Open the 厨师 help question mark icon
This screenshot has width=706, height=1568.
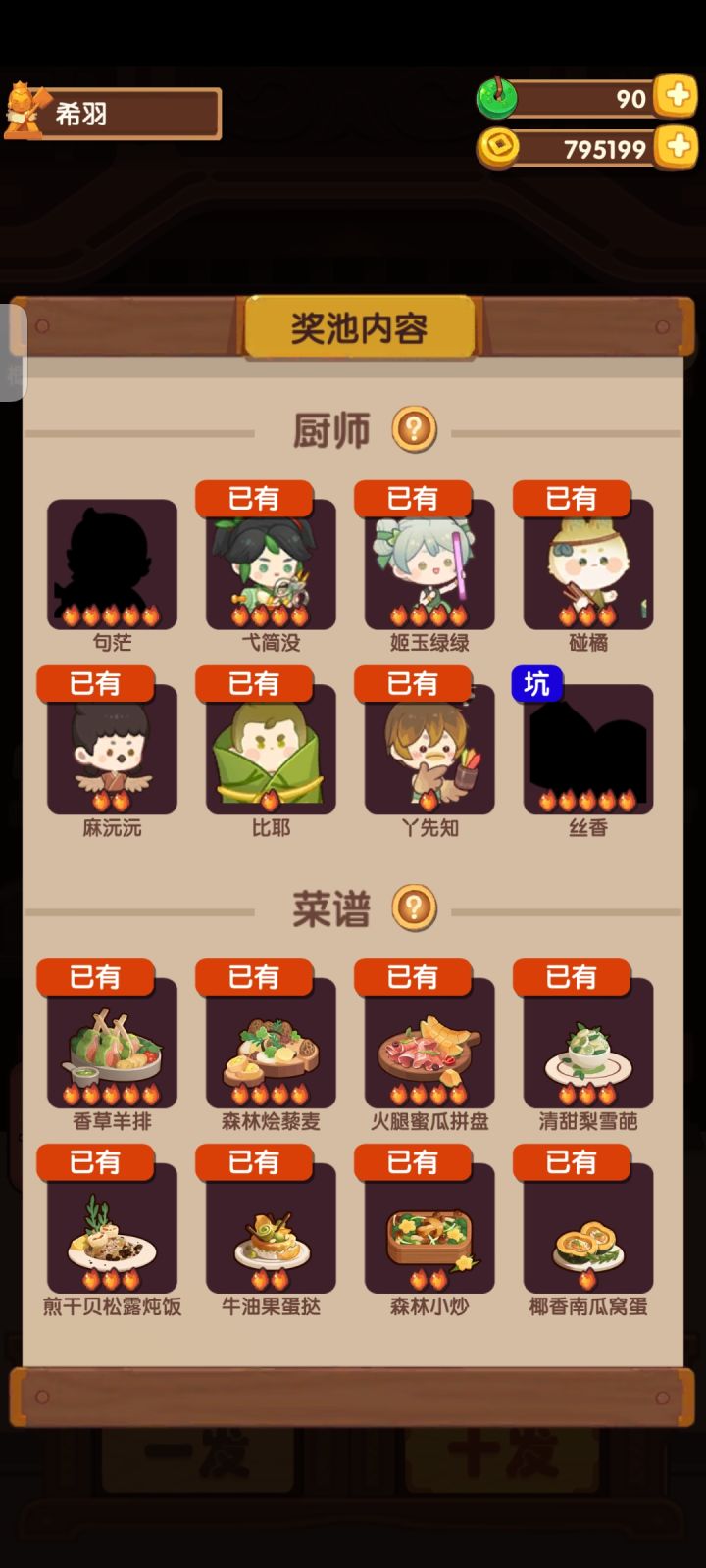pos(413,427)
